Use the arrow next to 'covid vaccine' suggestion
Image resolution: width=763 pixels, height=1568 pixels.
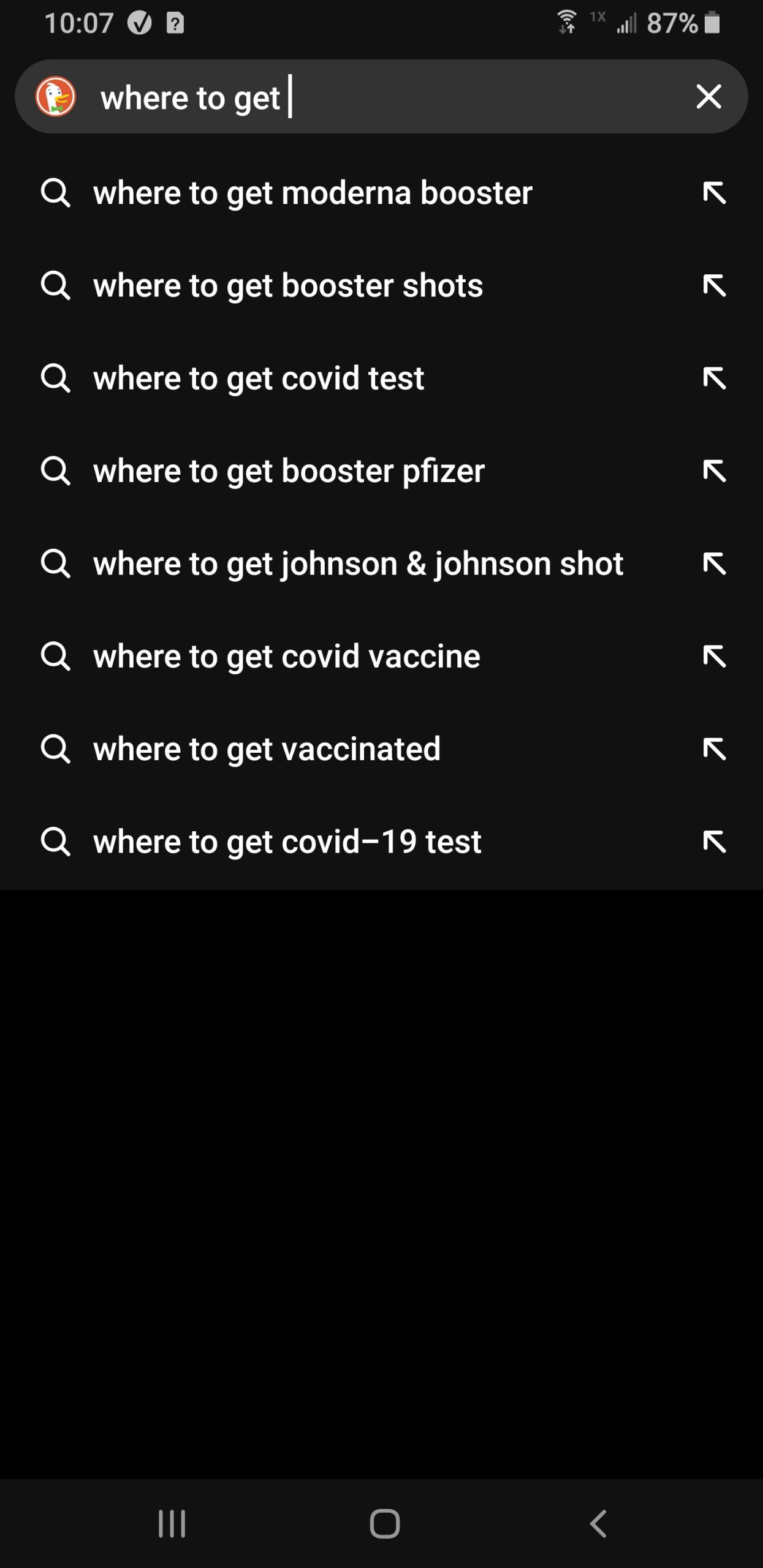715,656
